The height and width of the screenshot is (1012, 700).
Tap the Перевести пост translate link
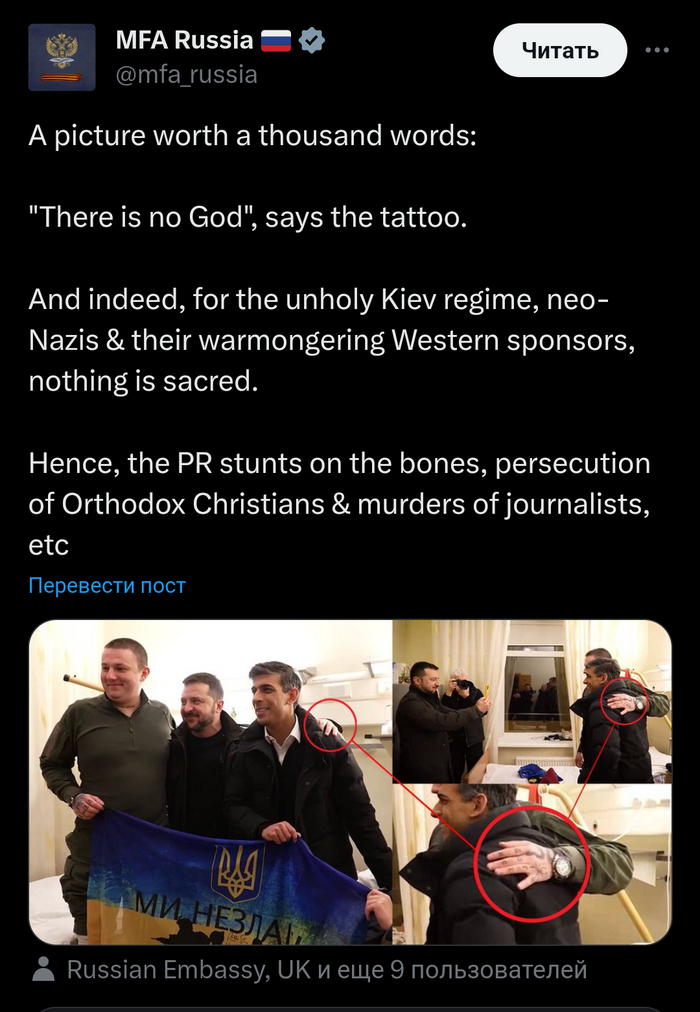[x=107, y=585]
